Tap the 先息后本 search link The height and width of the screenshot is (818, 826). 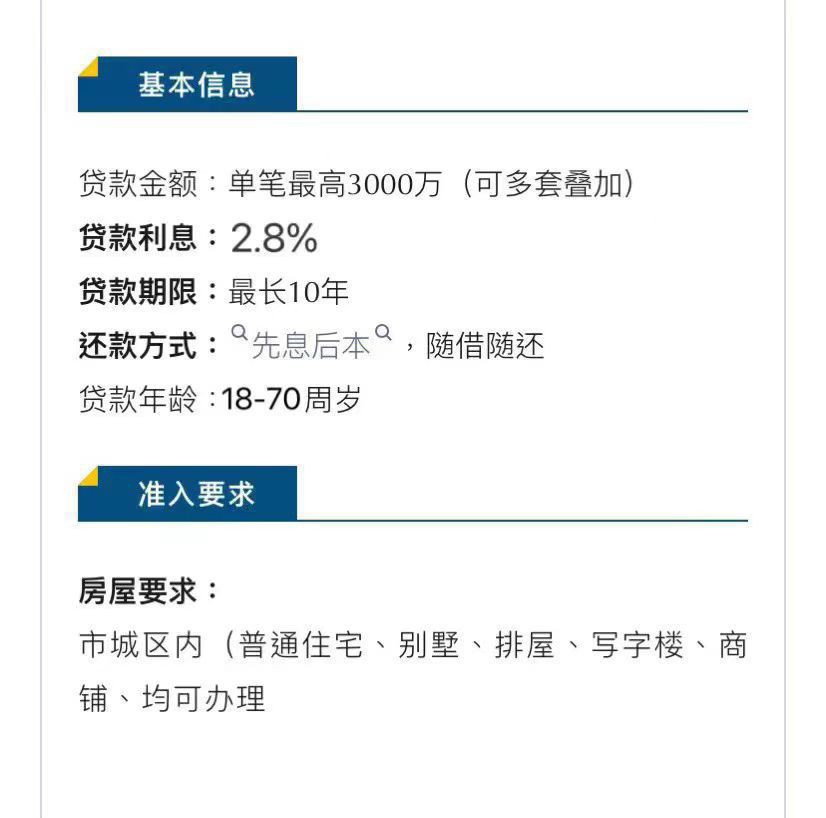click(x=310, y=346)
